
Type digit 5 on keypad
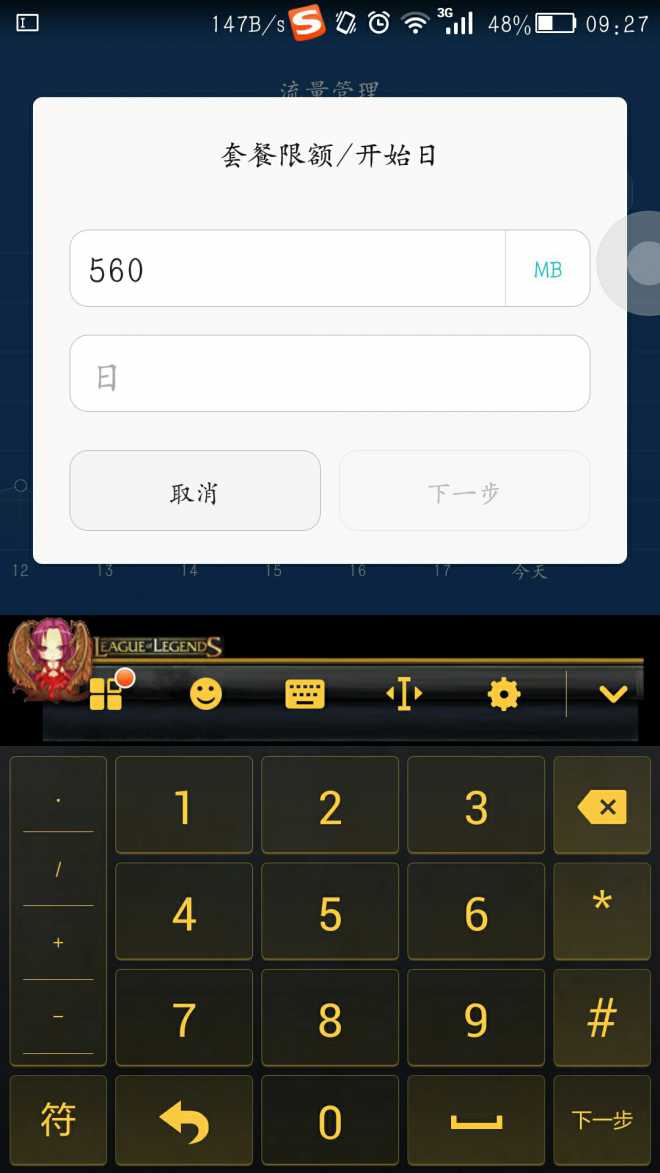(x=330, y=914)
